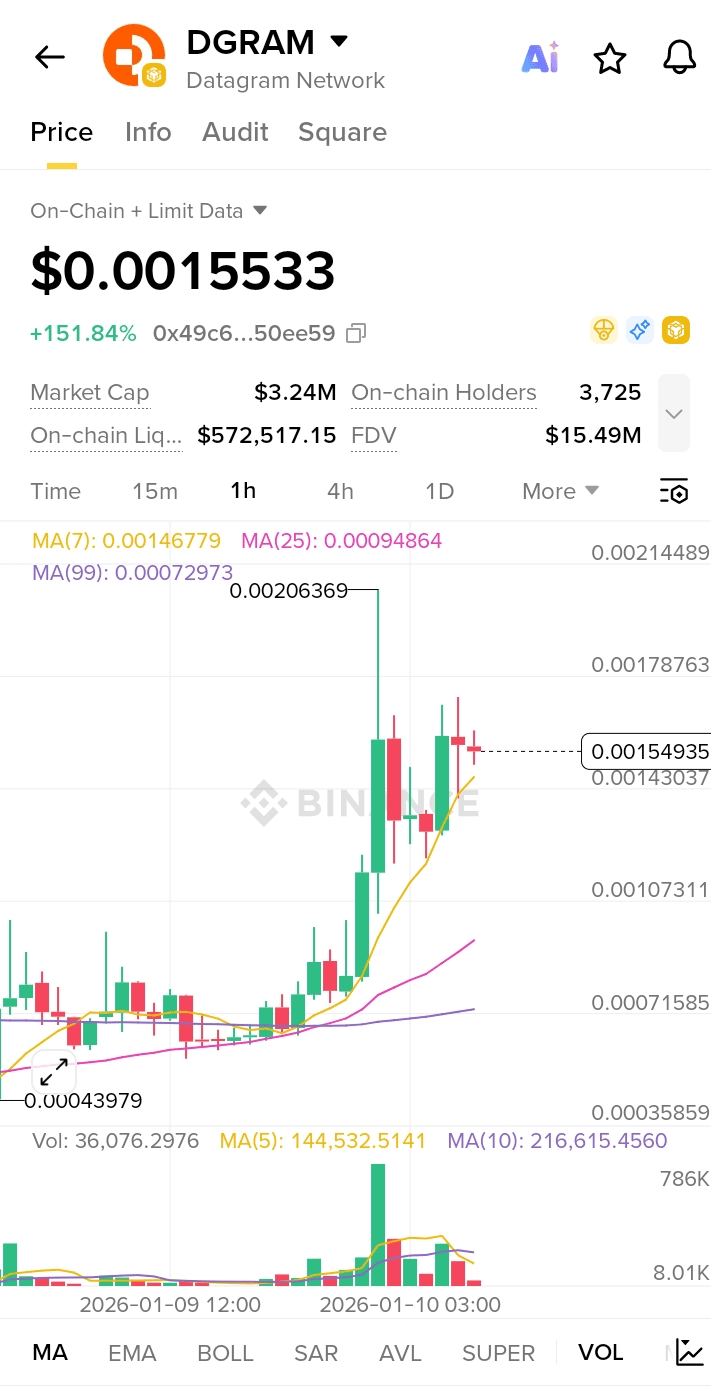Select the 15m chart interval
This screenshot has height=1389, width=711.
155,491
